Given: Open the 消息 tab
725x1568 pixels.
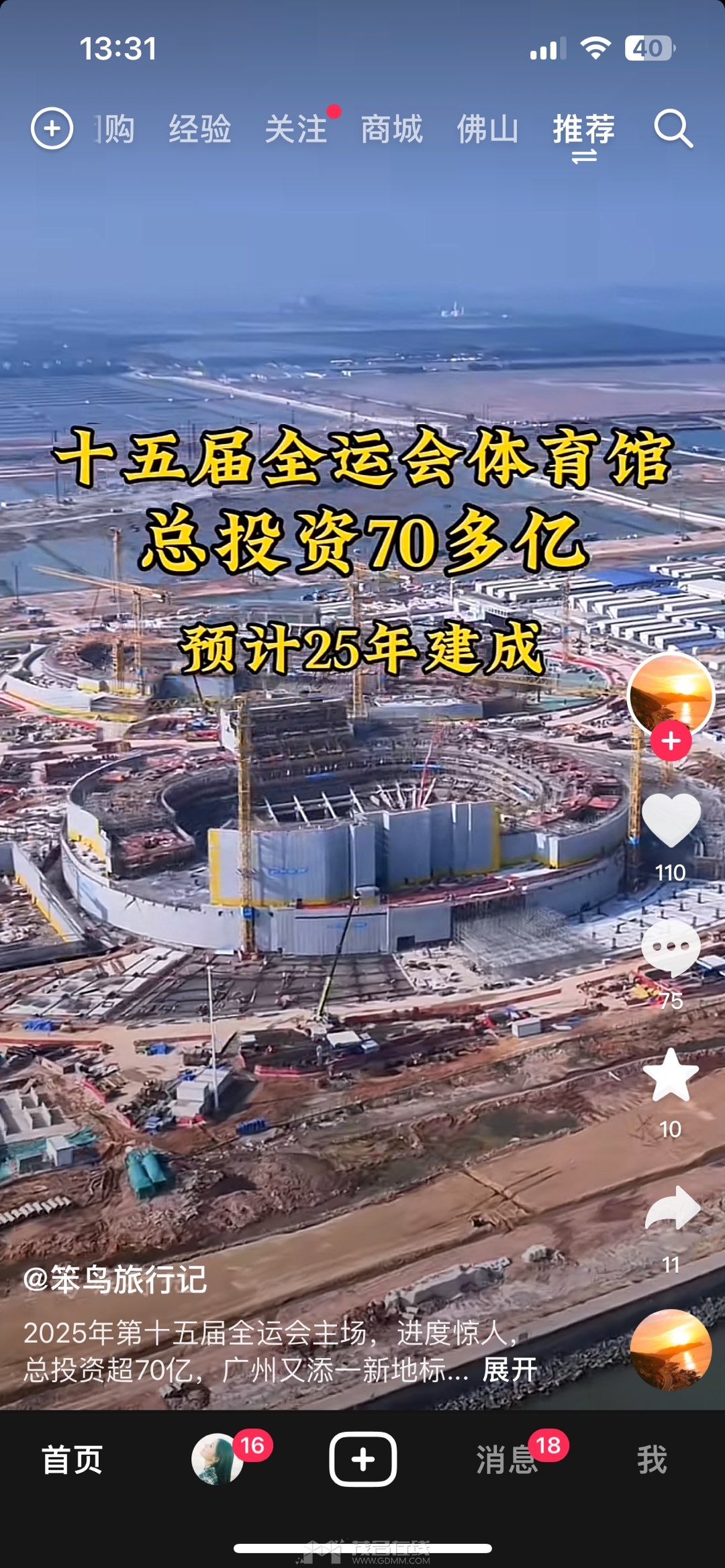Looking at the screenshot, I should click(x=507, y=1460).
